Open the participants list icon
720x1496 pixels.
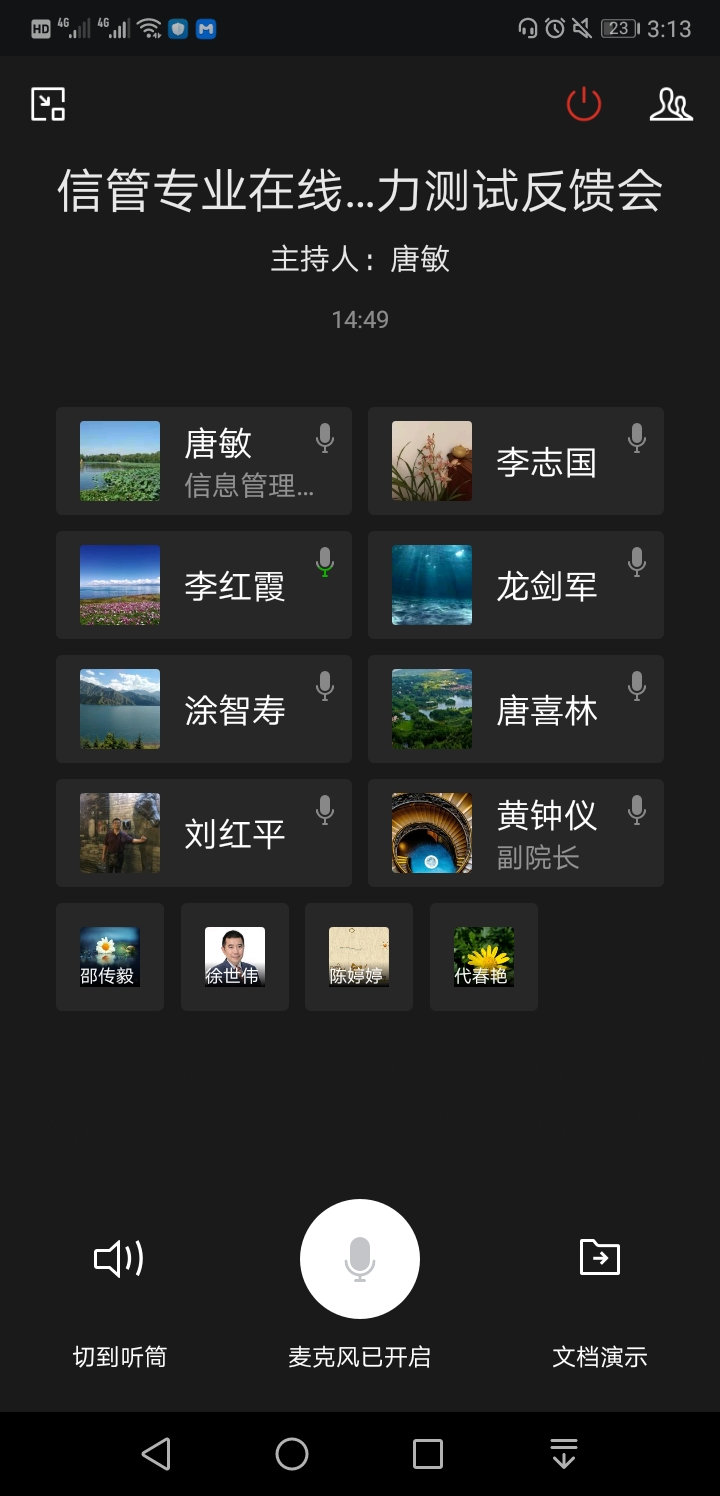(x=671, y=104)
